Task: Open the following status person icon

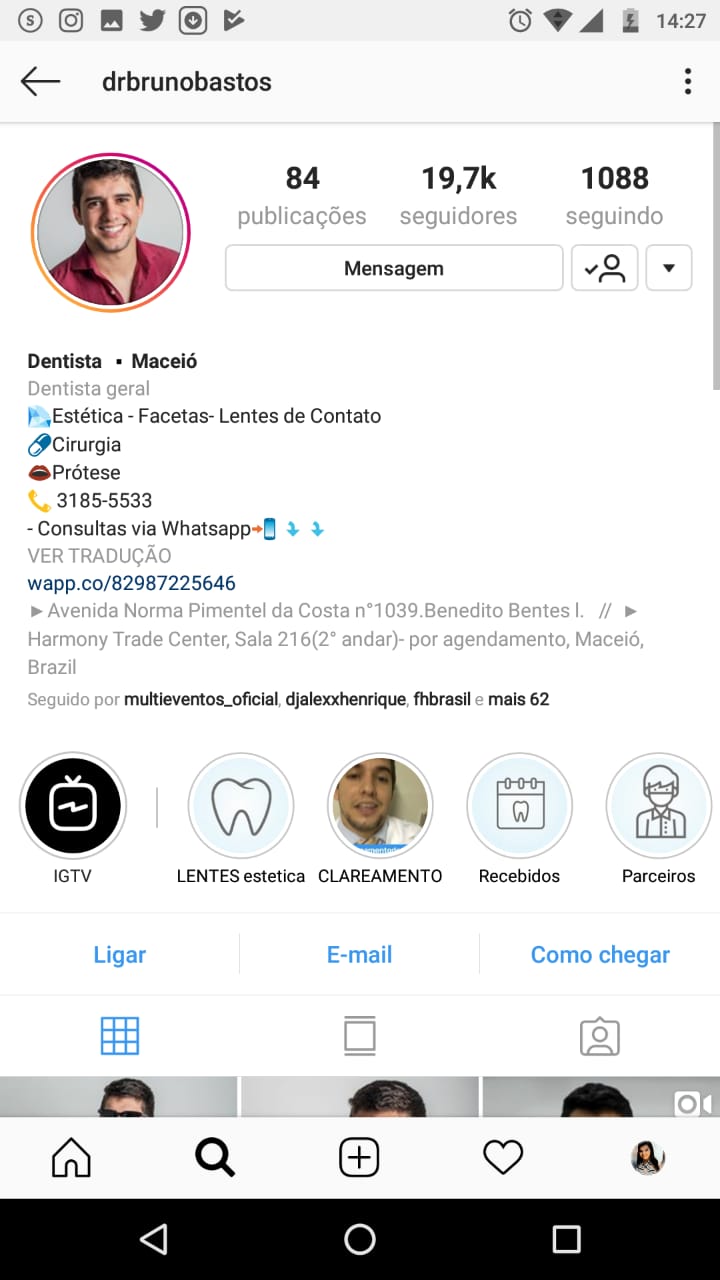Action: coord(604,268)
